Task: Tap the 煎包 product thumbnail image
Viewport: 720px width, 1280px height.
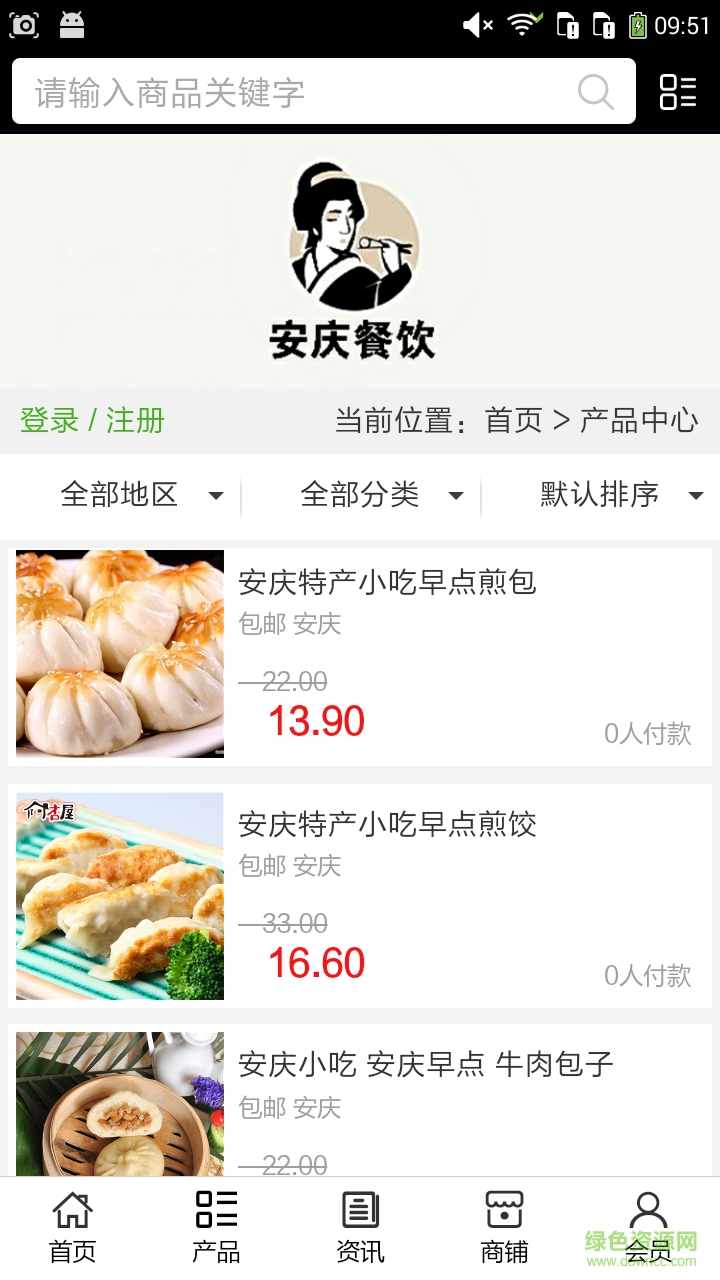Action: click(x=119, y=655)
